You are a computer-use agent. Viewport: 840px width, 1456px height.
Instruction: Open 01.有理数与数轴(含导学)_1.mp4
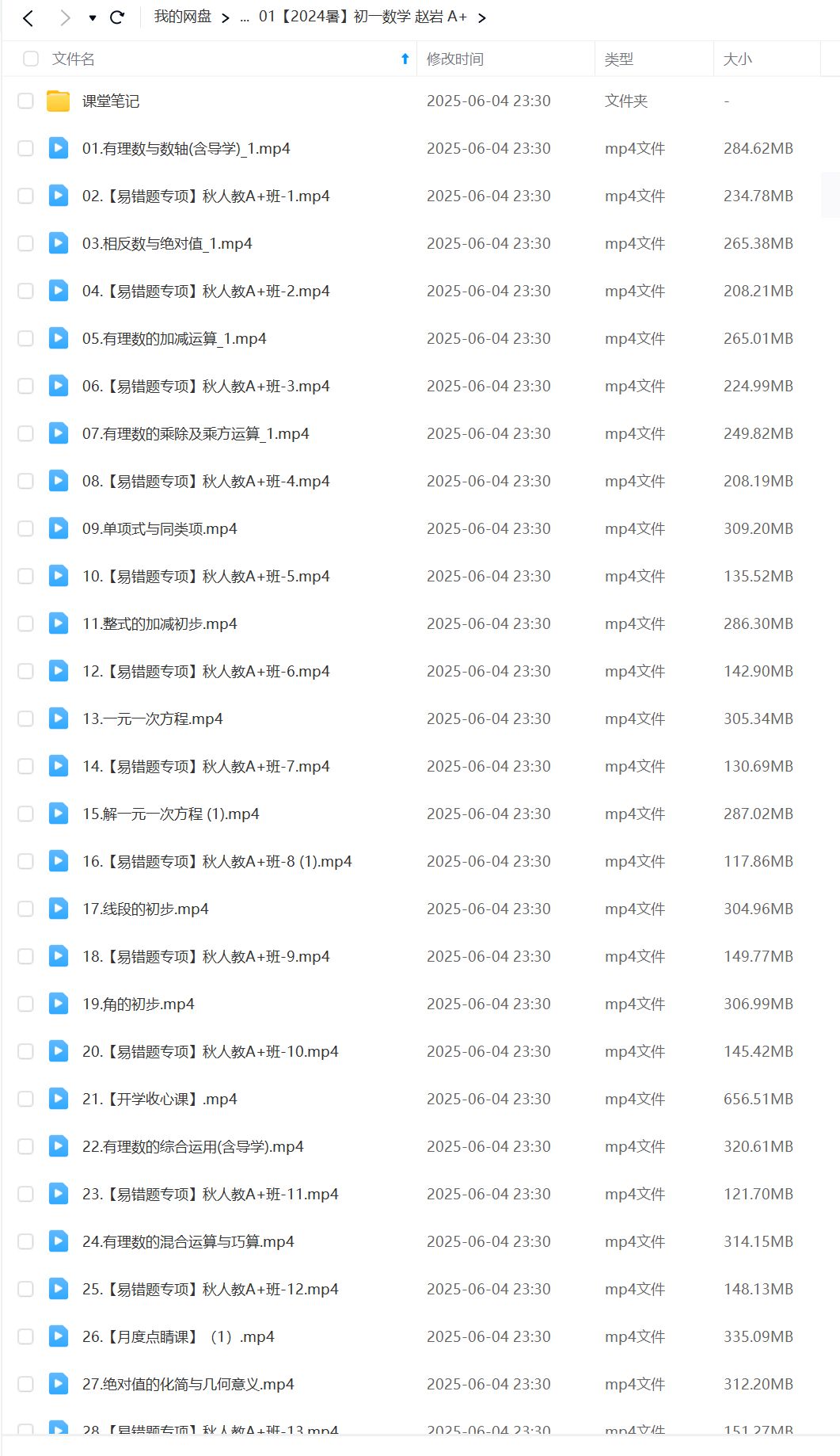pos(186,148)
